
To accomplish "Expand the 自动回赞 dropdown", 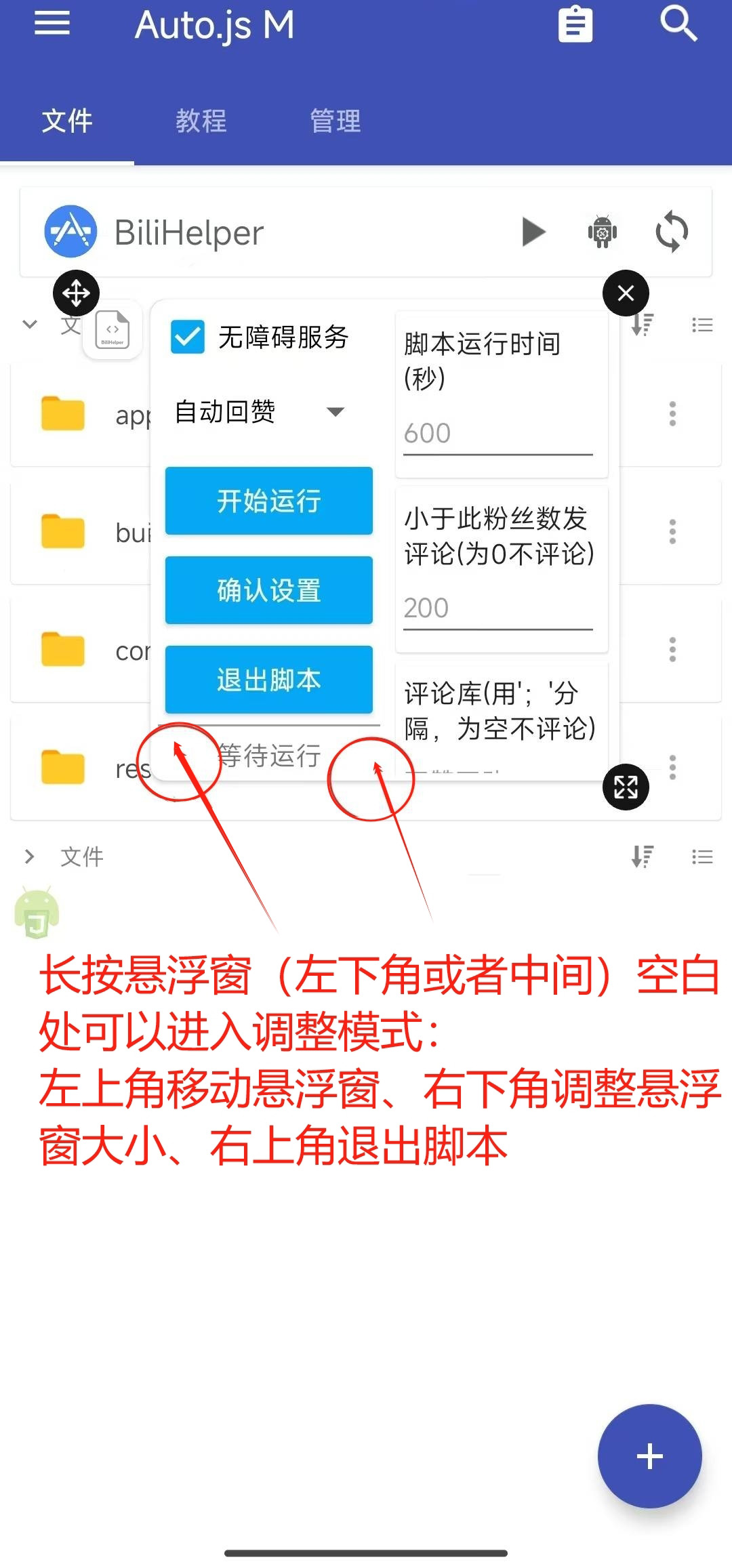I will click(335, 411).
